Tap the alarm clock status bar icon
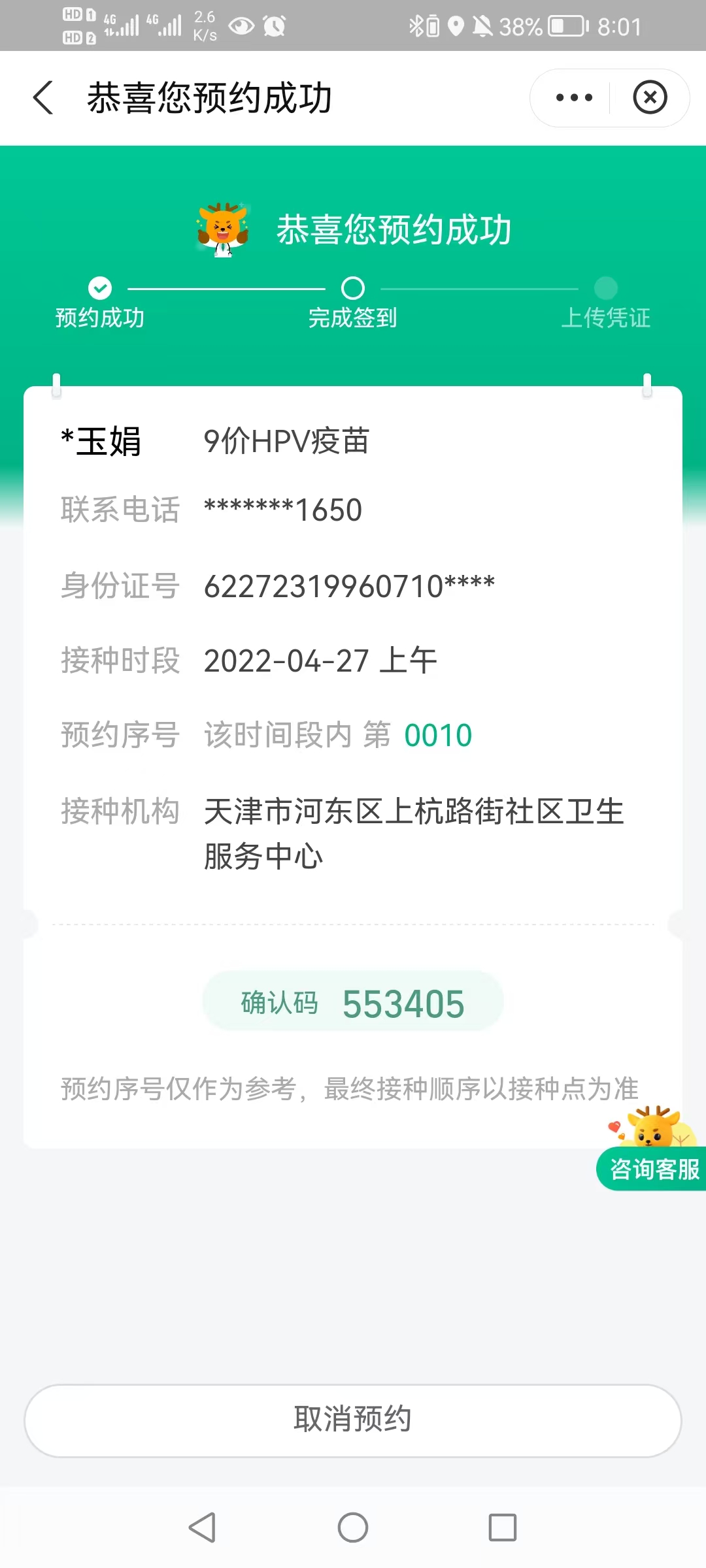 click(273, 26)
